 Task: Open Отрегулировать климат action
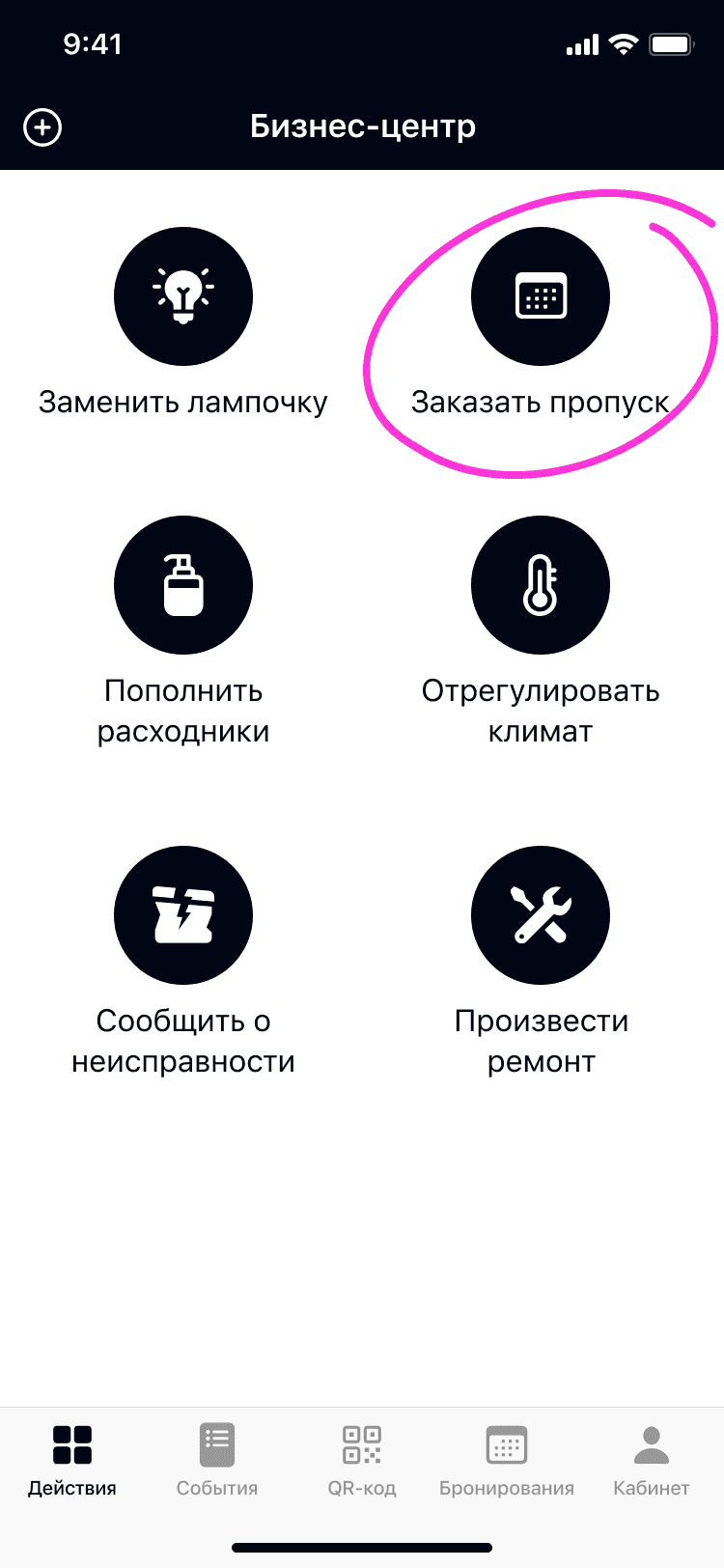tap(541, 585)
